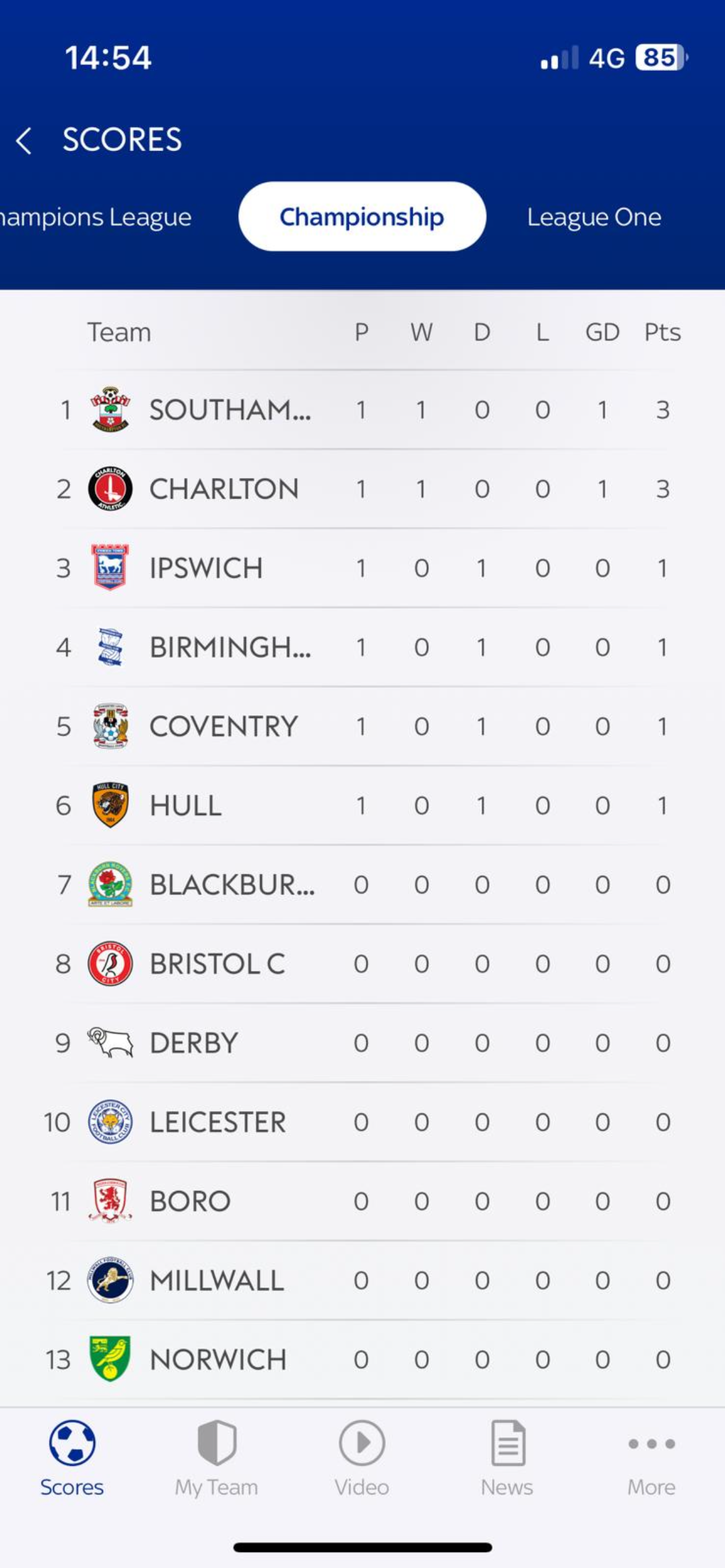Select the Championship tab
The width and height of the screenshot is (725, 1568).
click(x=362, y=216)
